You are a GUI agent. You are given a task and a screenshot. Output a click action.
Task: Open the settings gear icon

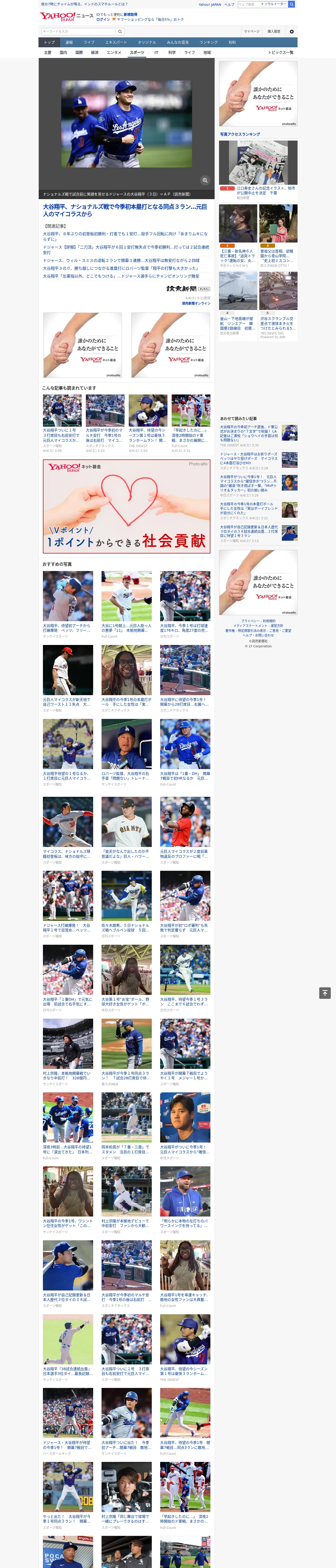coord(292,32)
